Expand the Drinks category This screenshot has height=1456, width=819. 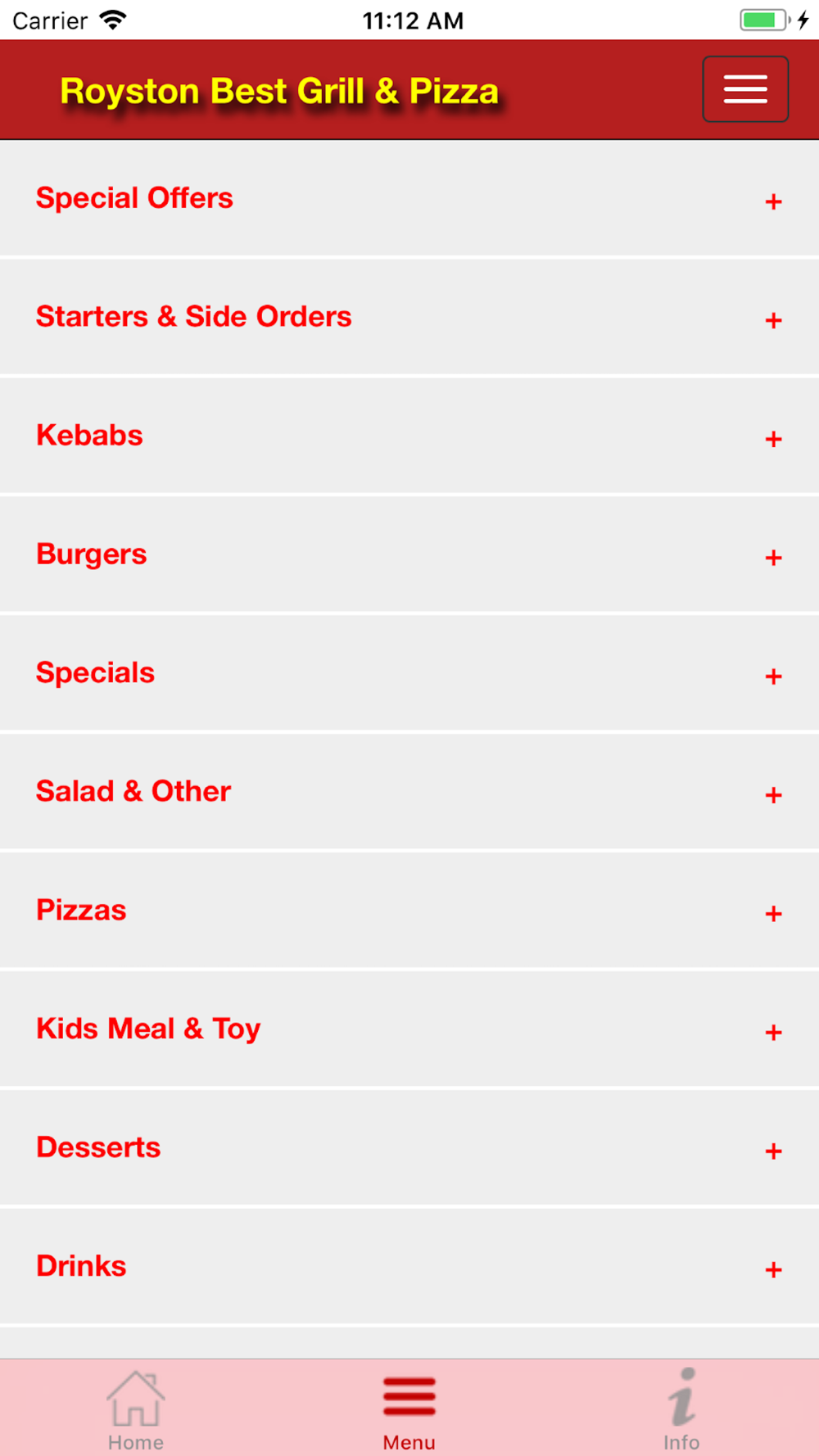409,1268
